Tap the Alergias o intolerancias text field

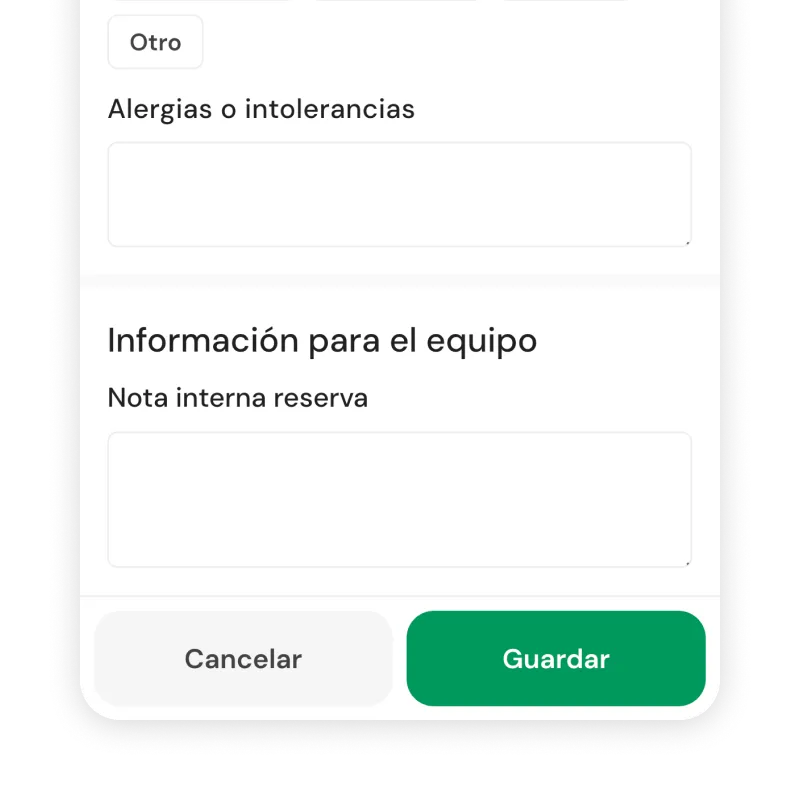click(399, 194)
